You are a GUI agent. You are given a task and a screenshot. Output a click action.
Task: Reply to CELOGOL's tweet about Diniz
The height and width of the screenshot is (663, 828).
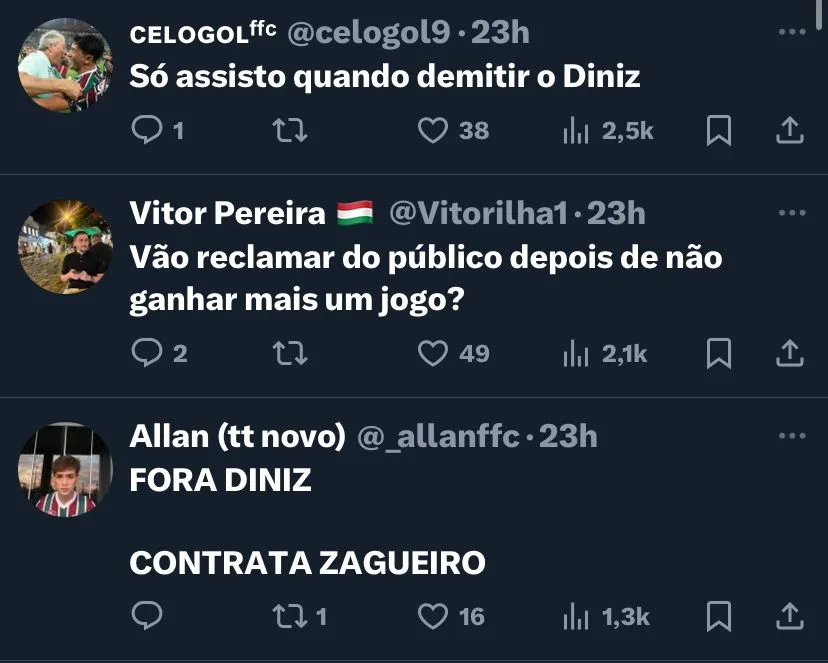tap(147, 130)
